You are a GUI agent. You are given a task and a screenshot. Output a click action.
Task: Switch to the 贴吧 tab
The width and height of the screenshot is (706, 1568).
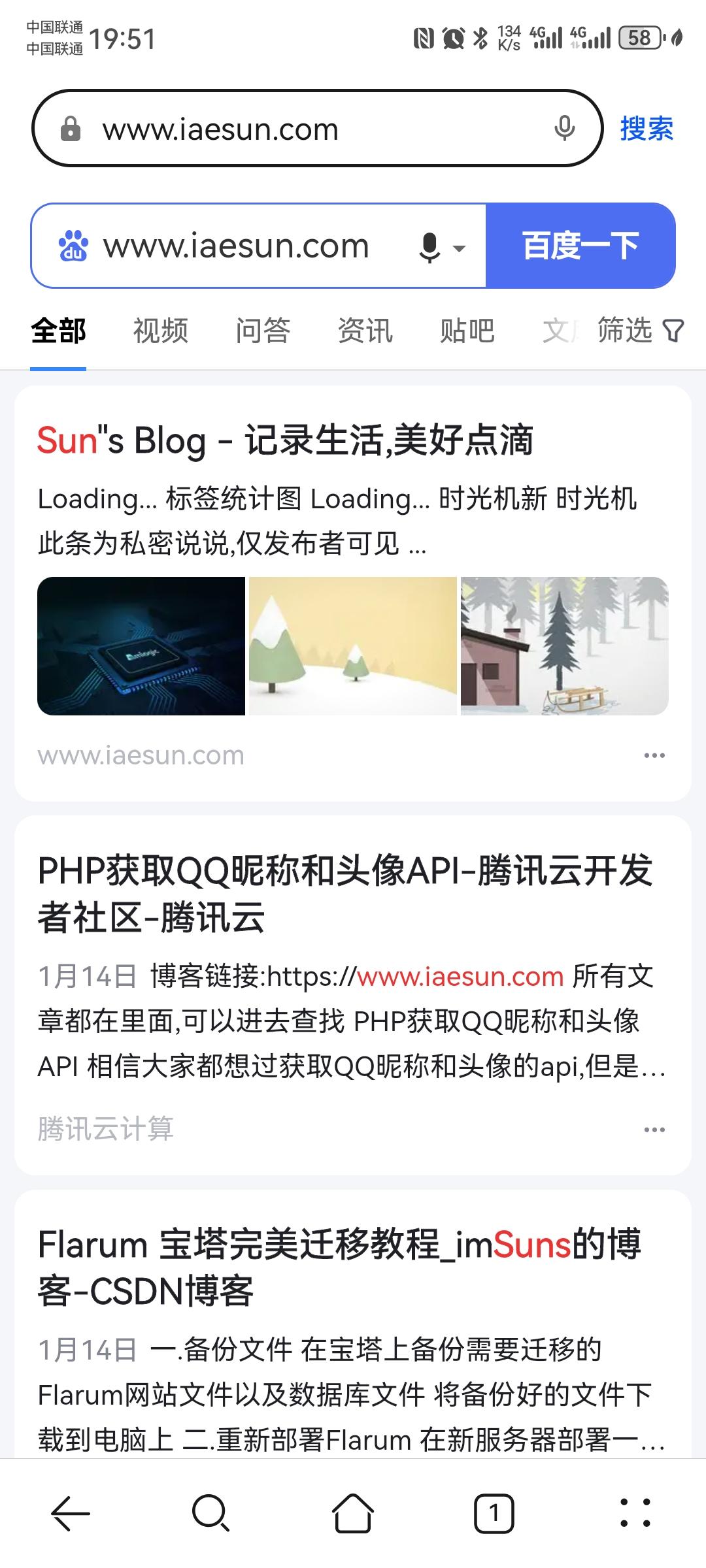(467, 331)
